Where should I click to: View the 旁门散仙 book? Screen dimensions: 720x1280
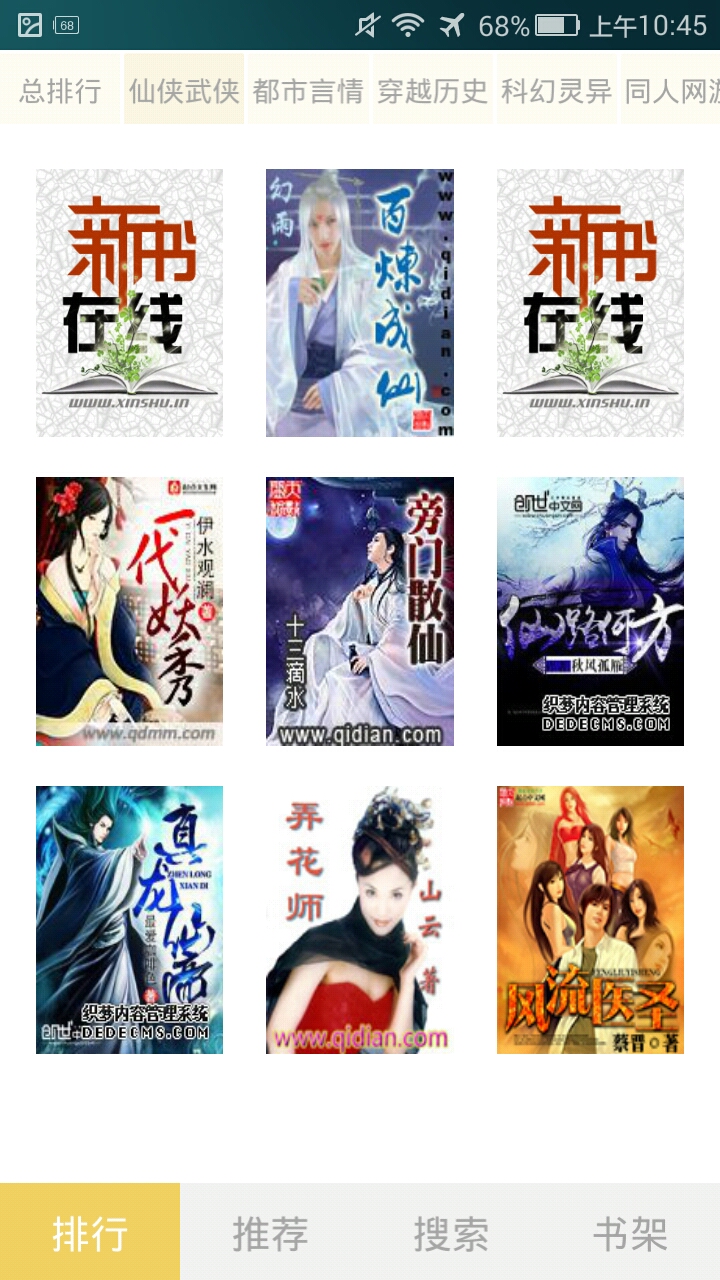pos(360,611)
